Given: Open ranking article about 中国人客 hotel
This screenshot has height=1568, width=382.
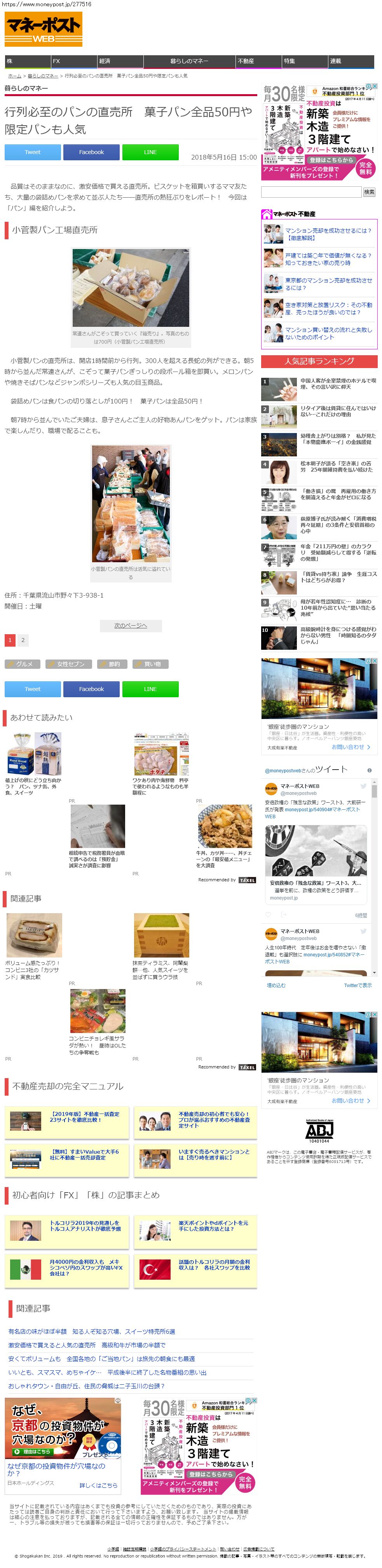Looking at the screenshot, I should [x=338, y=384].
